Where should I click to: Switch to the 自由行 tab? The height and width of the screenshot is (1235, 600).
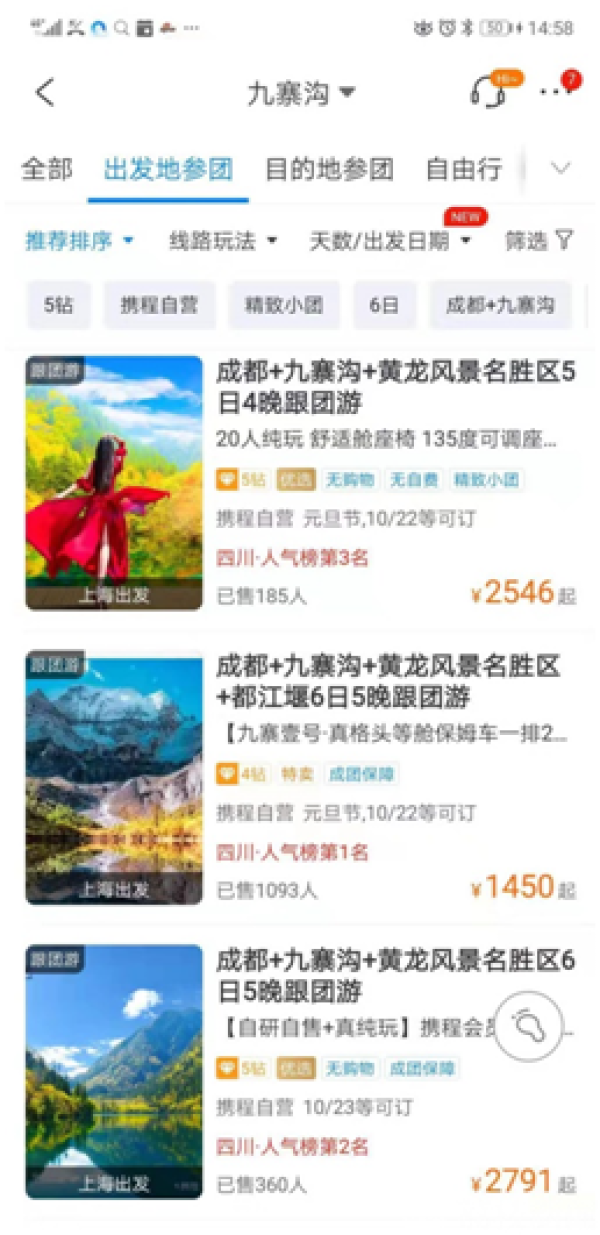pos(463,169)
